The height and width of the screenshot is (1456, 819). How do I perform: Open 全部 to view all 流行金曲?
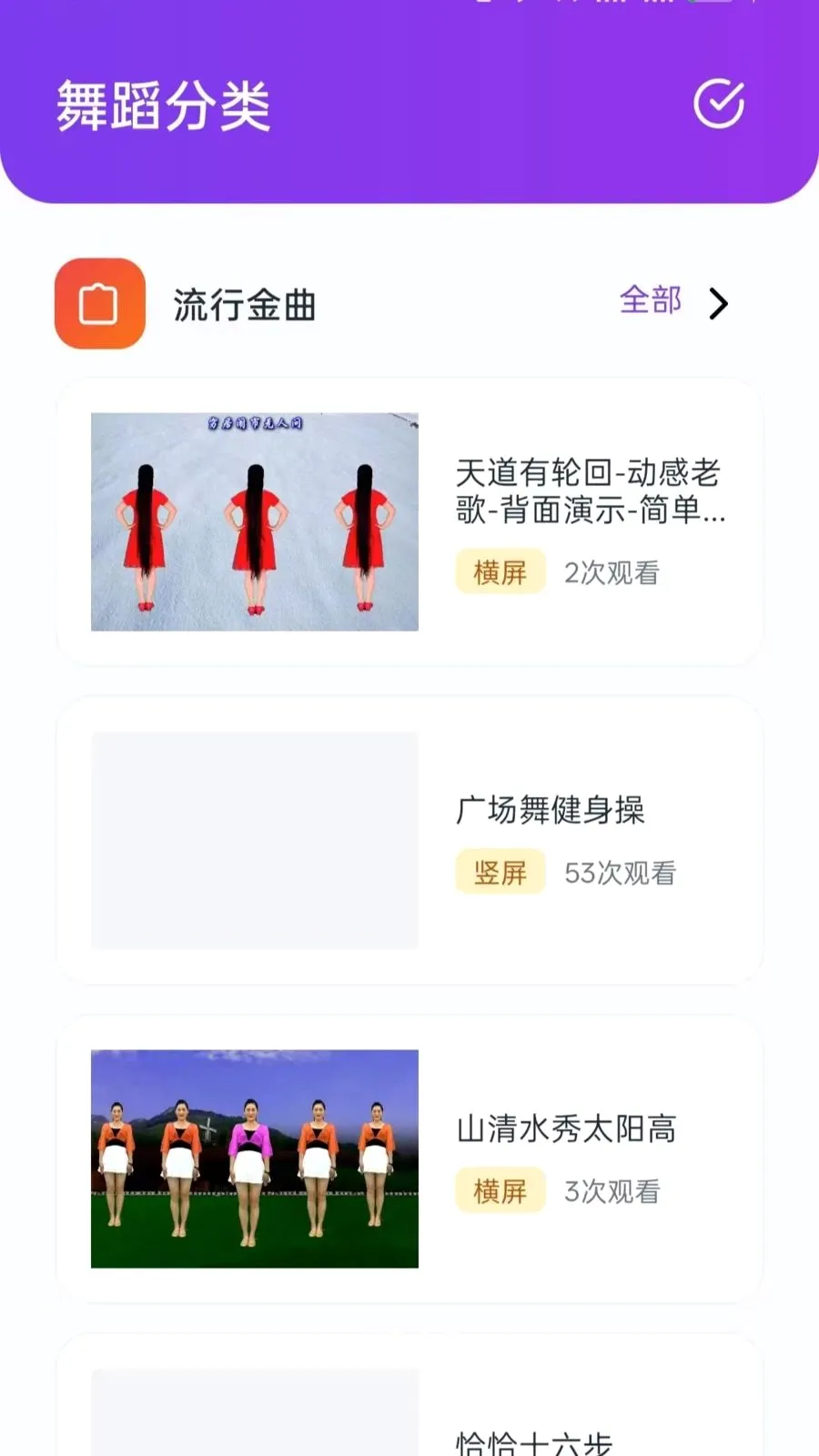[673, 301]
